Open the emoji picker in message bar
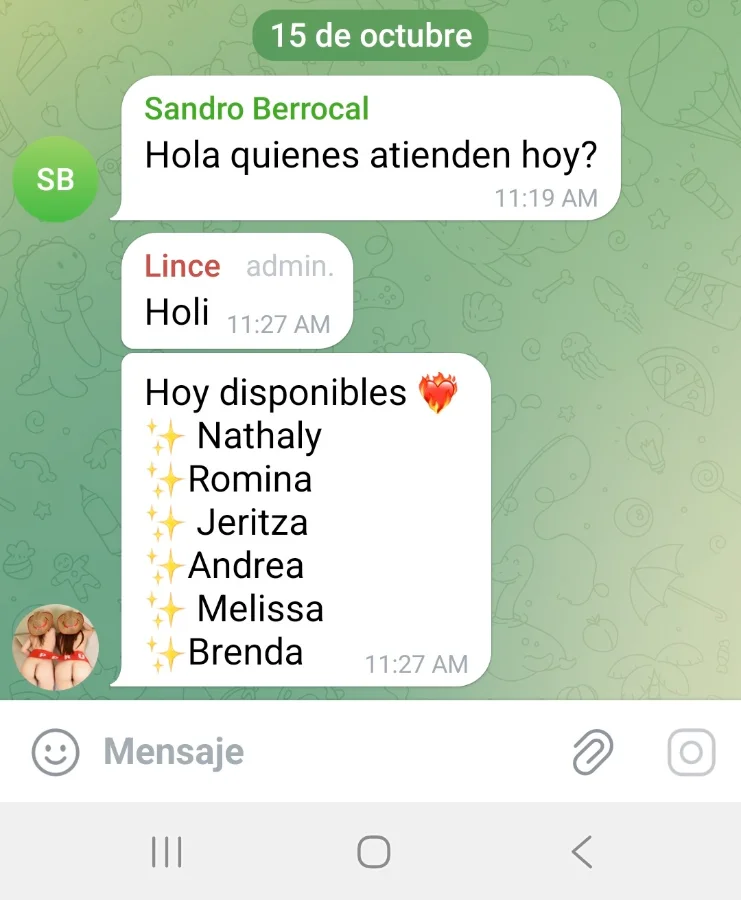This screenshot has height=900, width=741. 55,752
